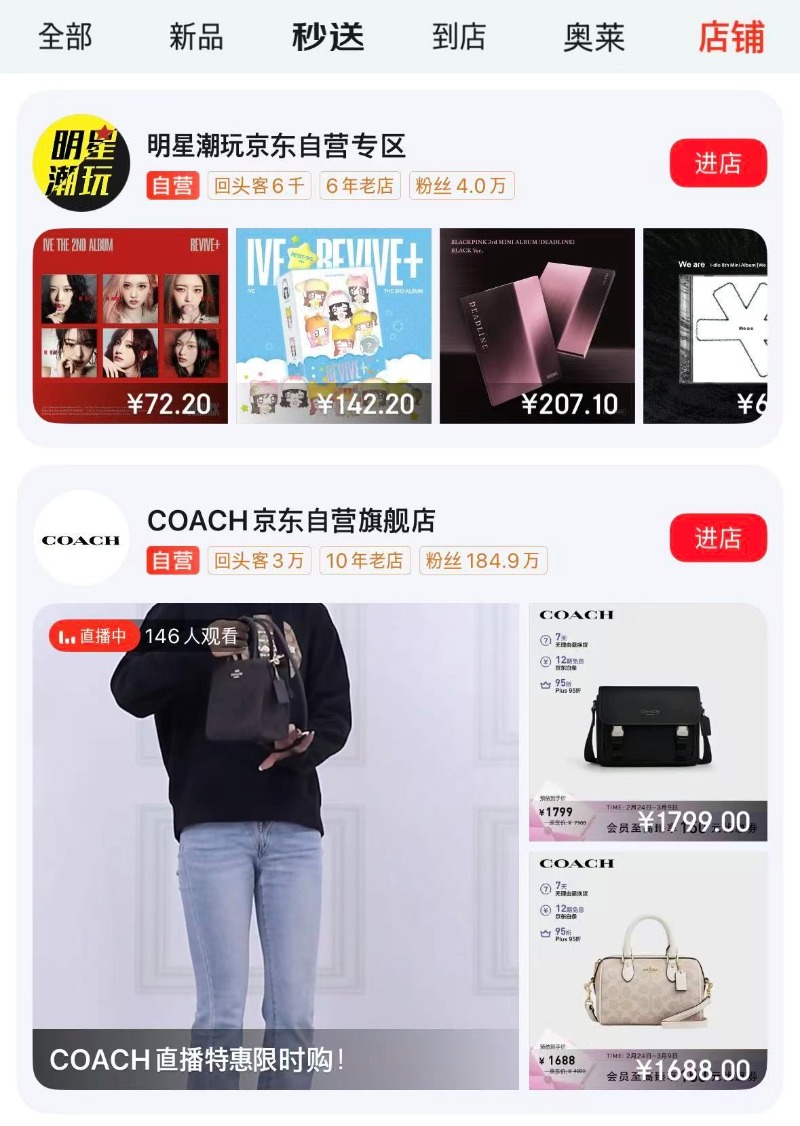Switch to the 新品 tab
Screen dimensions: 800x1126
point(196,37)
